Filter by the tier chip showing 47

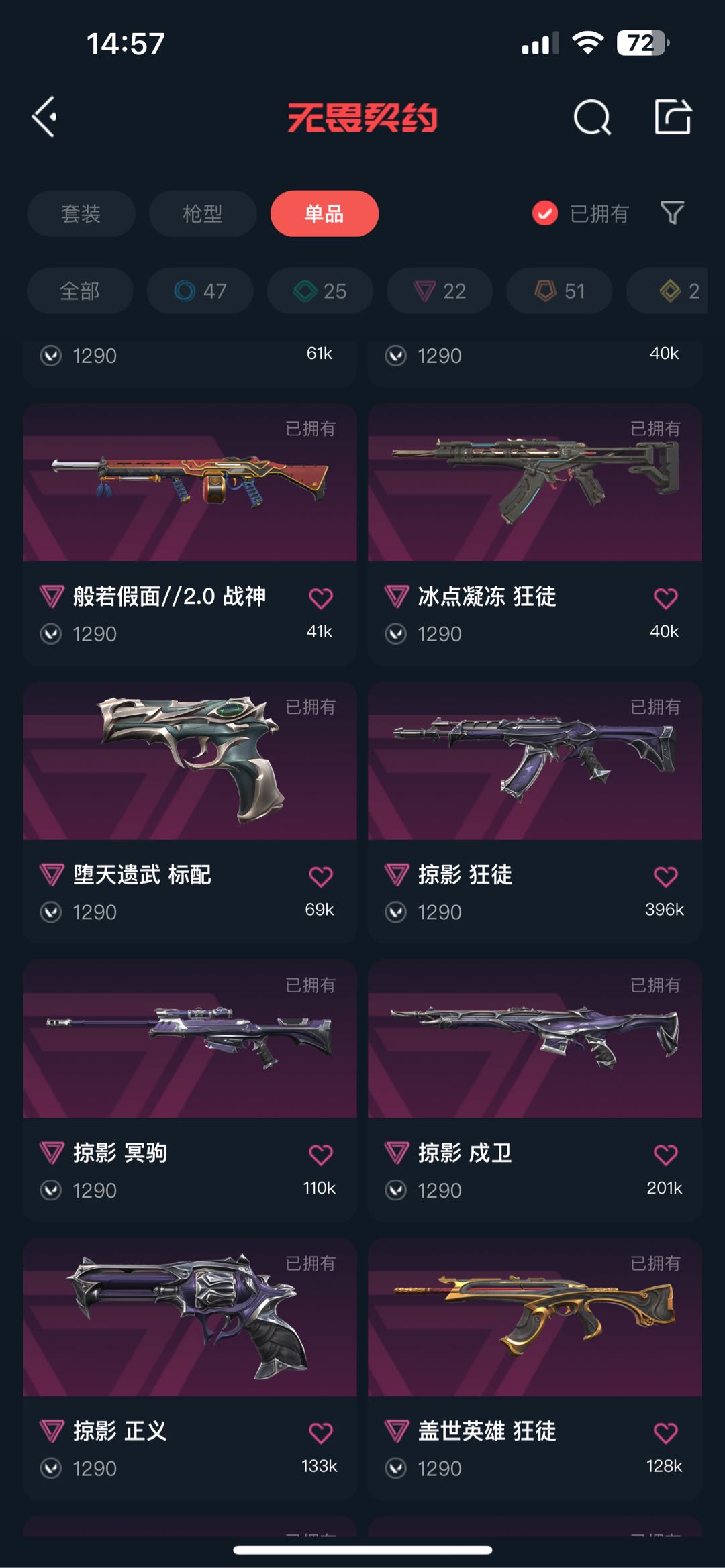[200, 291]
